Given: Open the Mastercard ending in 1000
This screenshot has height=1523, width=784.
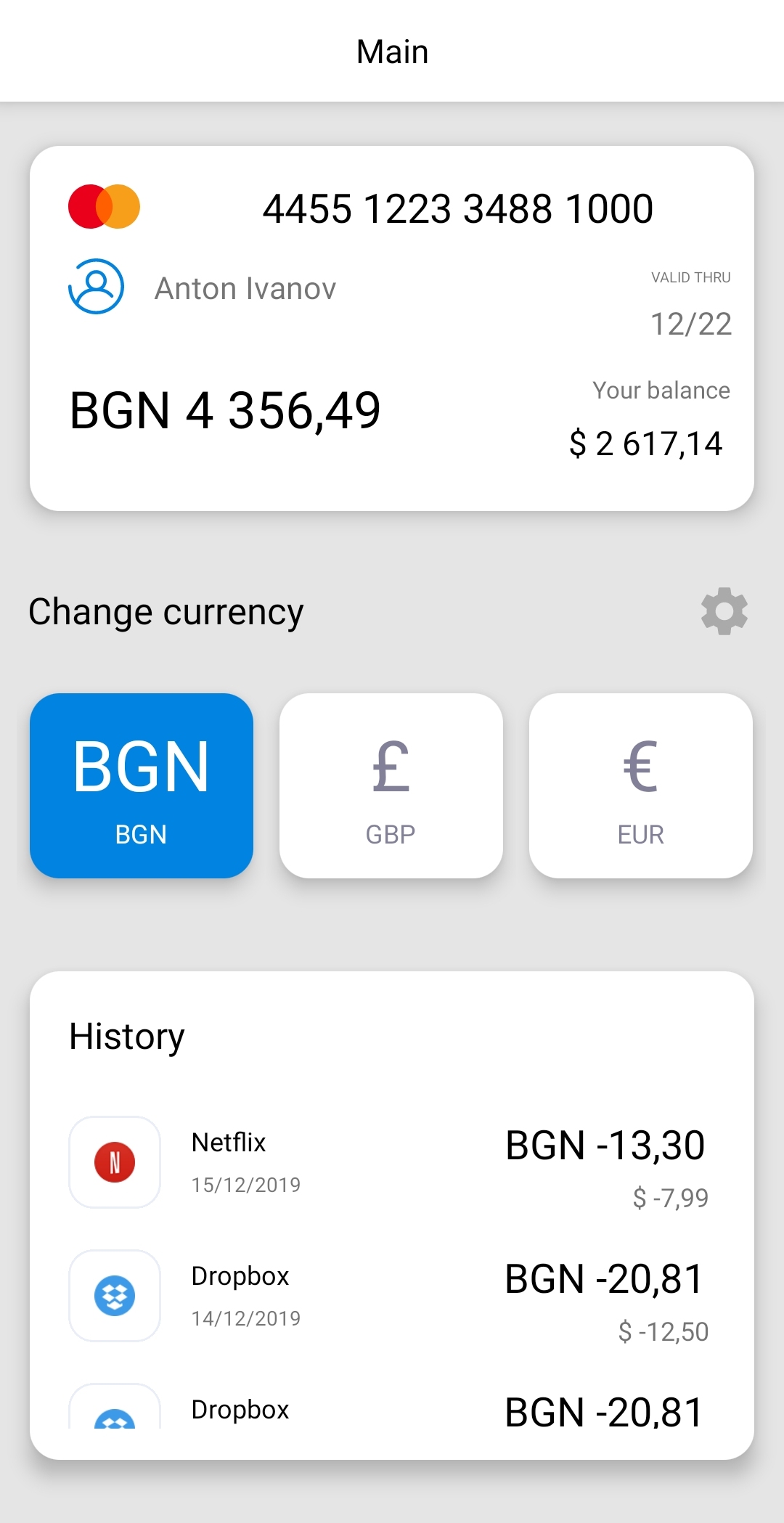Looking at the screenshot, I should [x=392, y=328].
